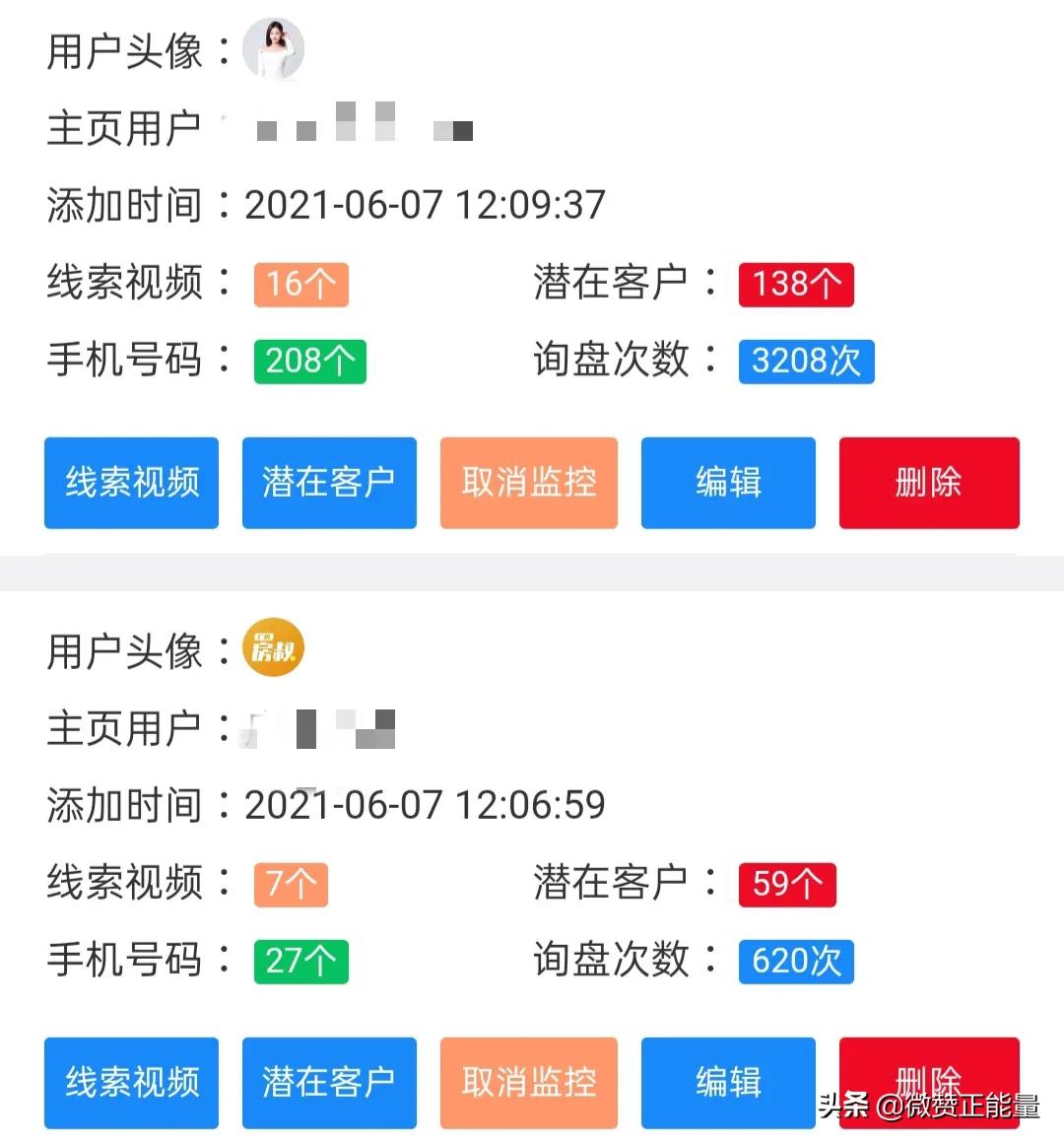Open 线索视频 for the first user
Image resolution: width=1064 pixels, height=1144 pixels.
pos(131,483)
